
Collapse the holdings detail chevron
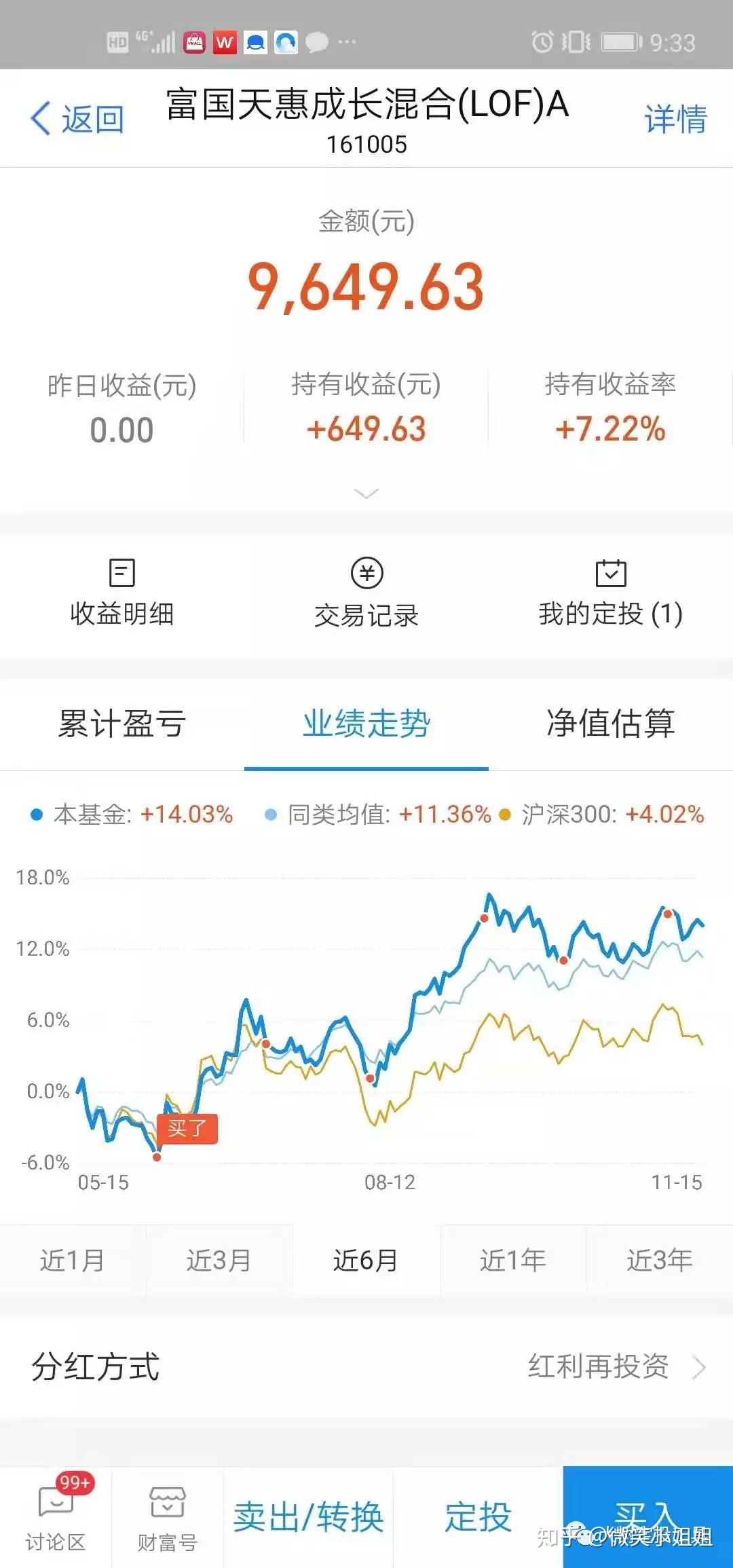(366, 493)
